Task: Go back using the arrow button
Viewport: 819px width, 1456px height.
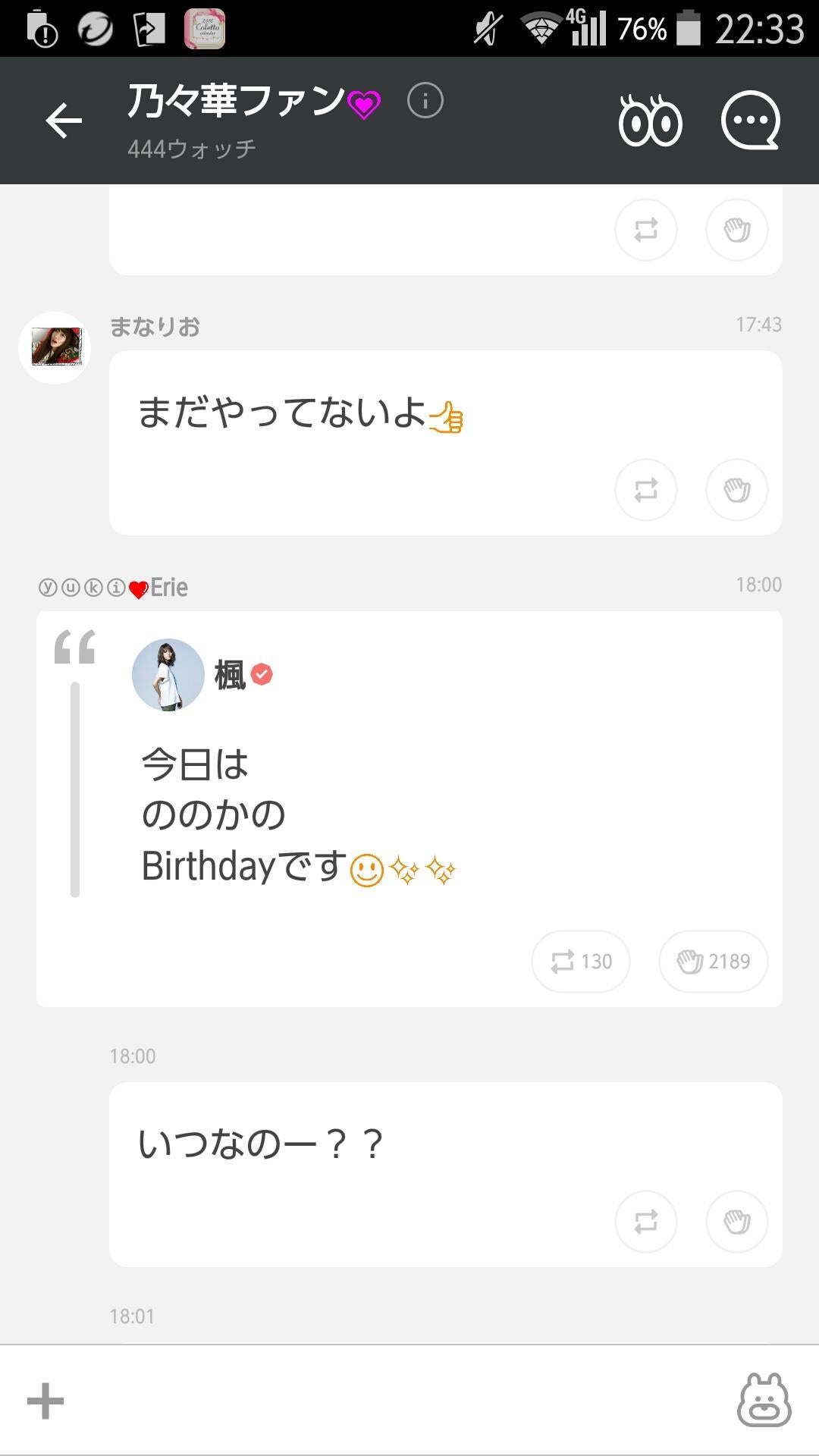Action: [x=64, y=120]
